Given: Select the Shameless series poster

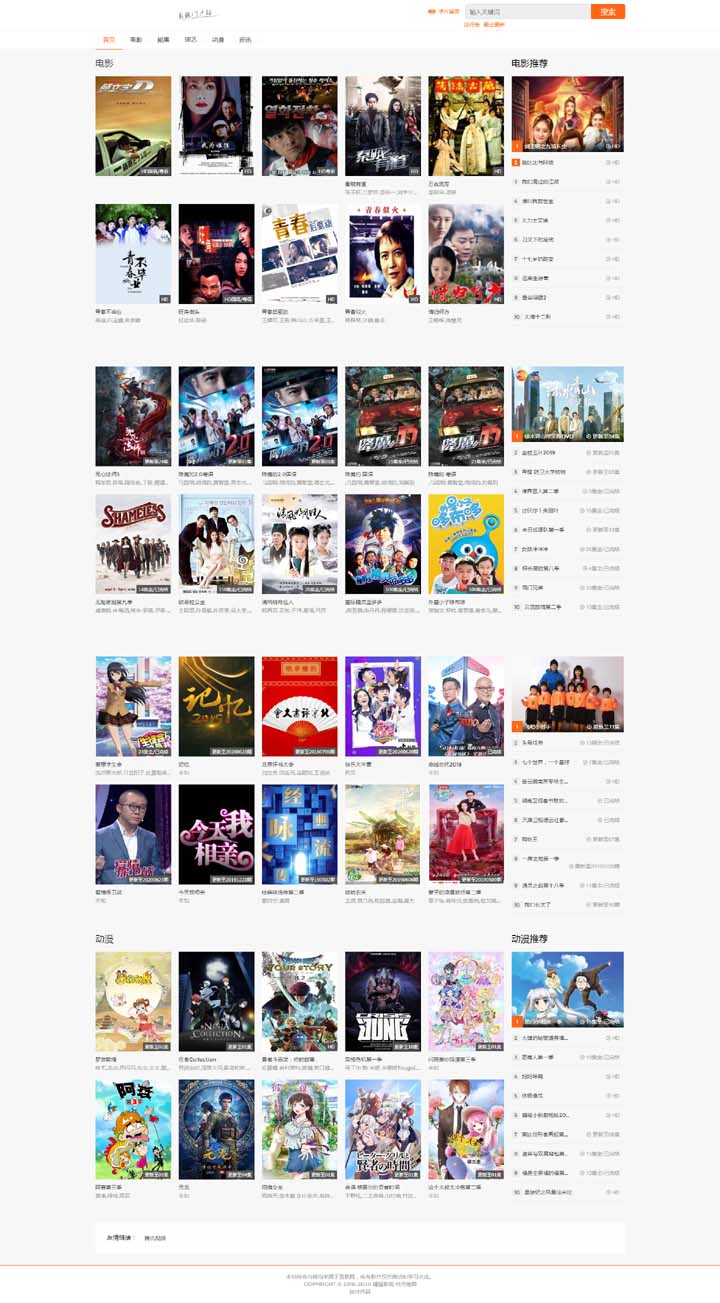Looking at the screenshot, I should [x=133, y=544].
